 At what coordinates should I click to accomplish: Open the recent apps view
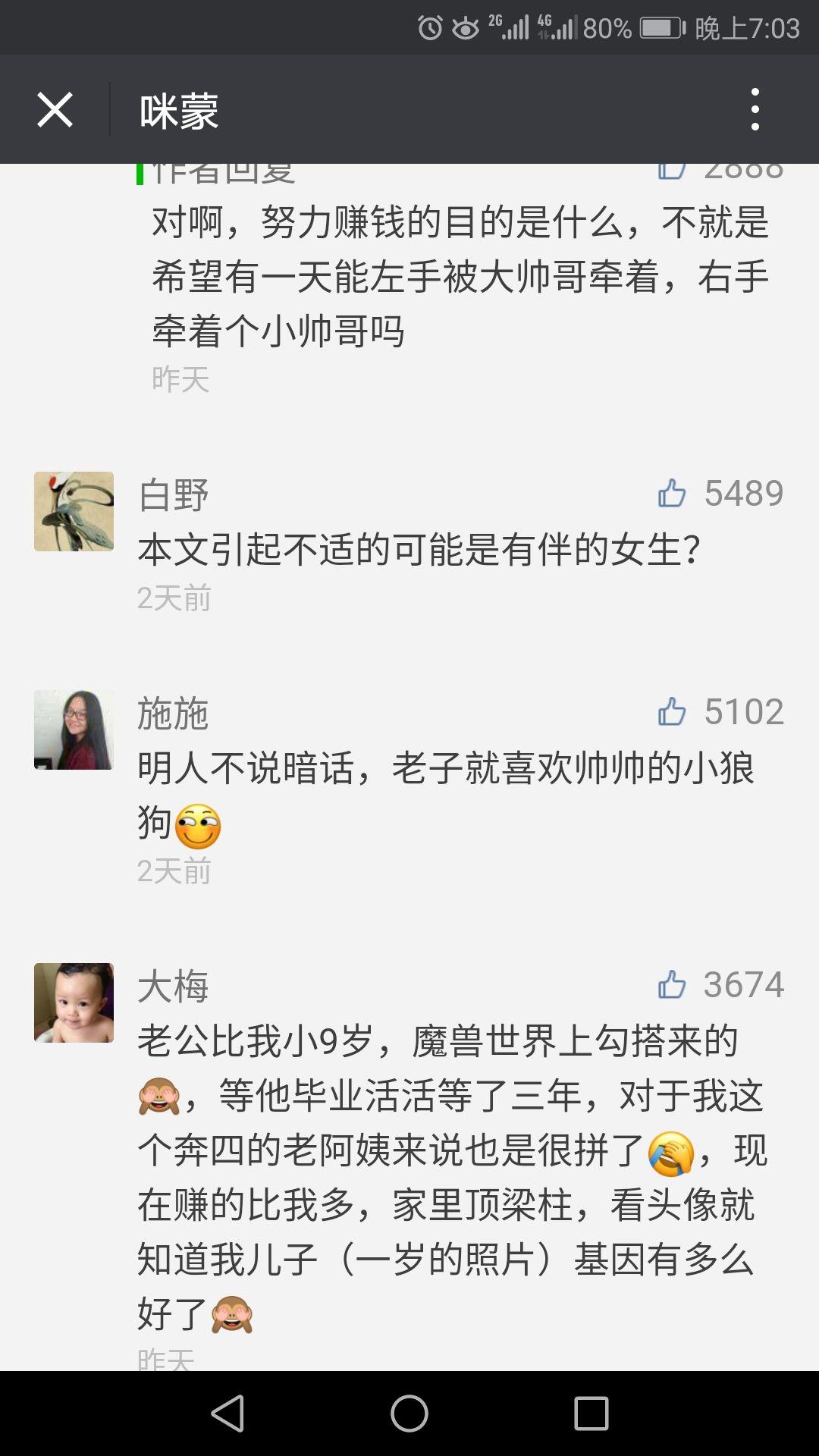(591, 1414)
